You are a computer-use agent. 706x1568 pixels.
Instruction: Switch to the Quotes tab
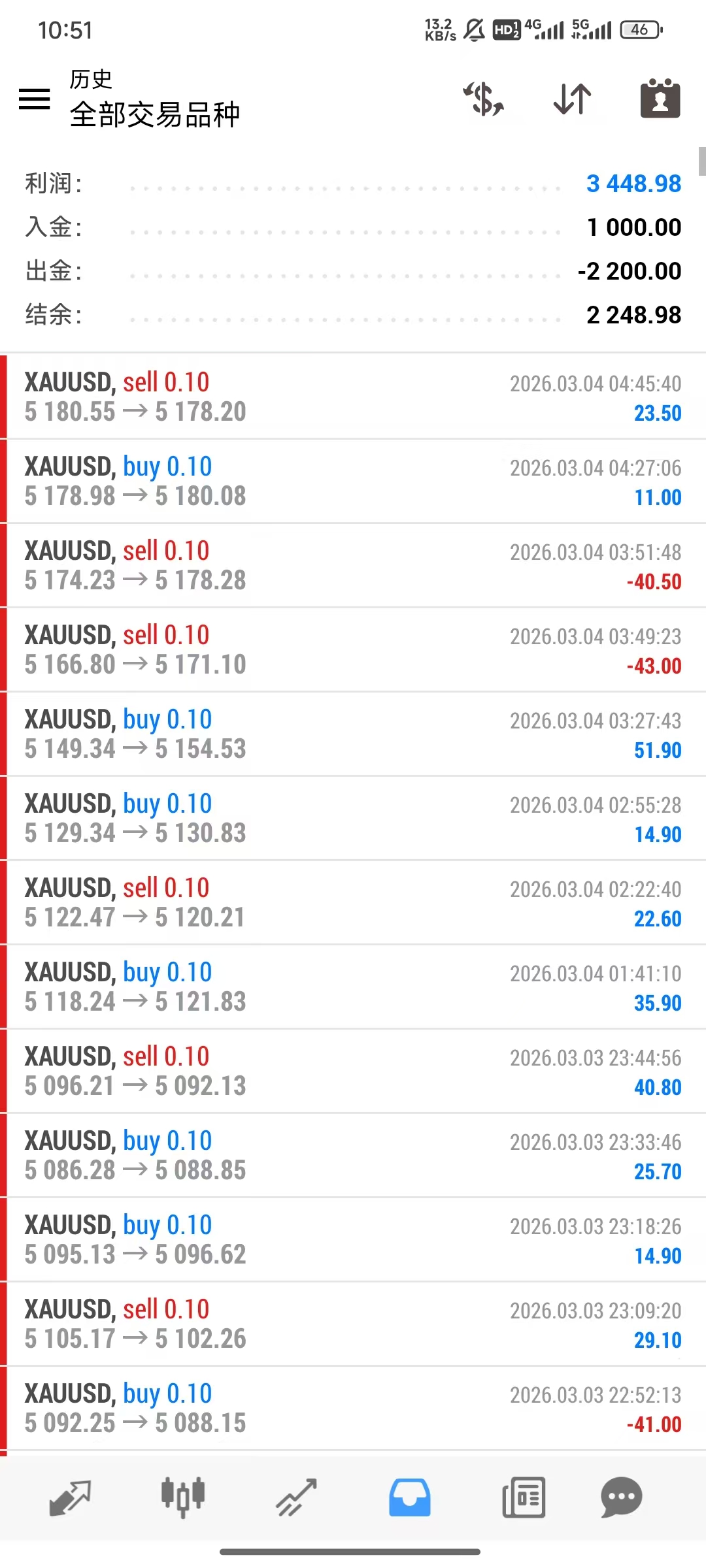click(x=70, y=1497)
